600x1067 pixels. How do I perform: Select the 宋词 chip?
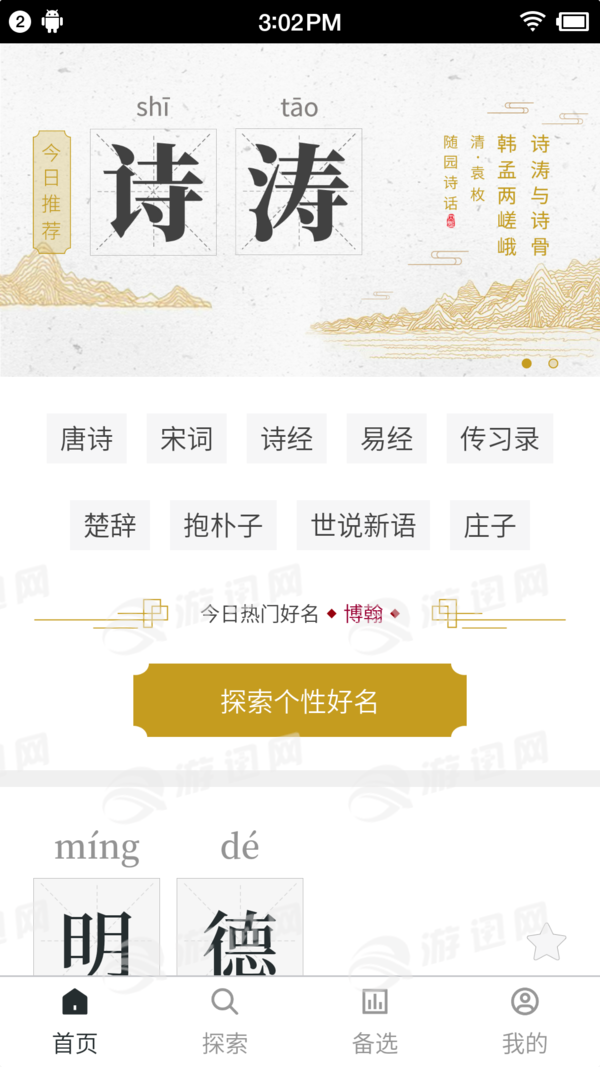pos(187,439)
